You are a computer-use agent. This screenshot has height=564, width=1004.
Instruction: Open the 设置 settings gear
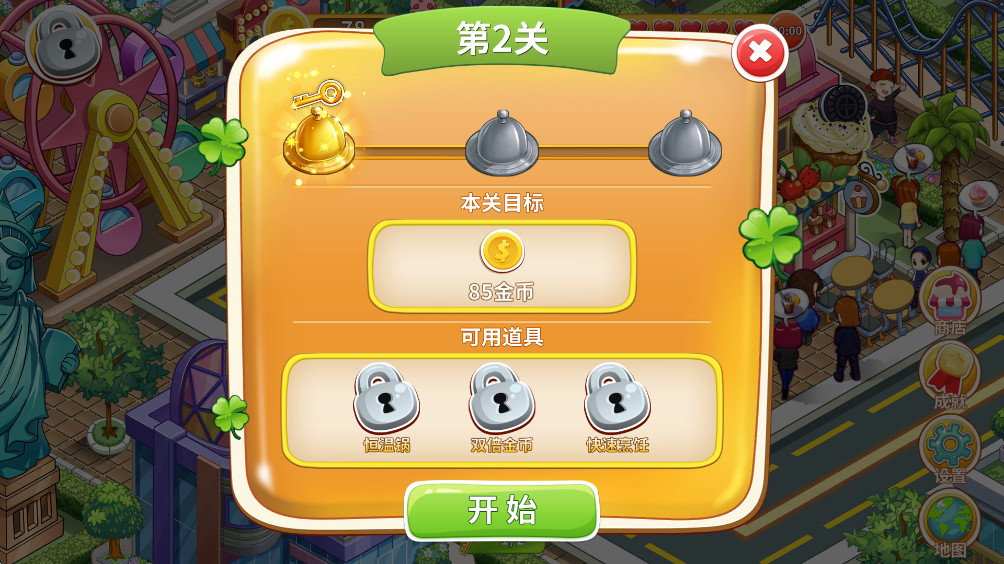[x=949, y=449]
